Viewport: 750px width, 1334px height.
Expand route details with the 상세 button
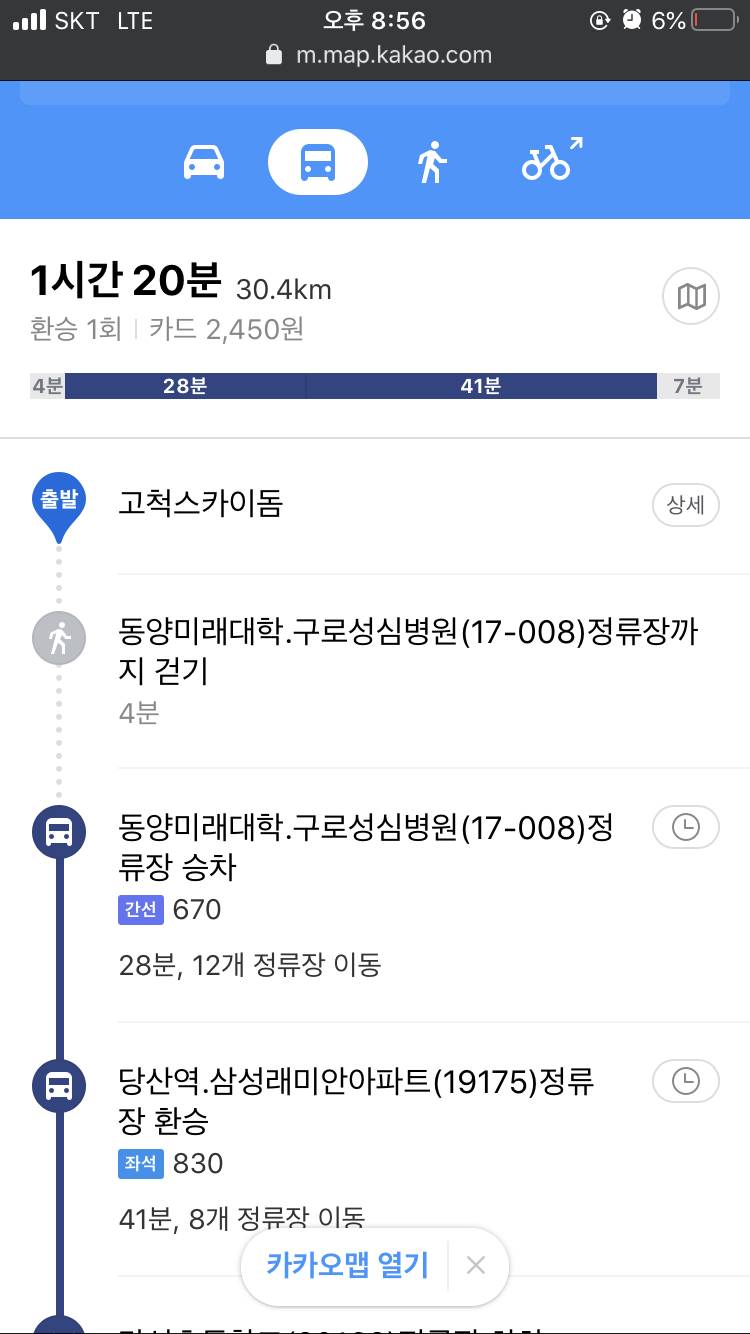point(686,505)
